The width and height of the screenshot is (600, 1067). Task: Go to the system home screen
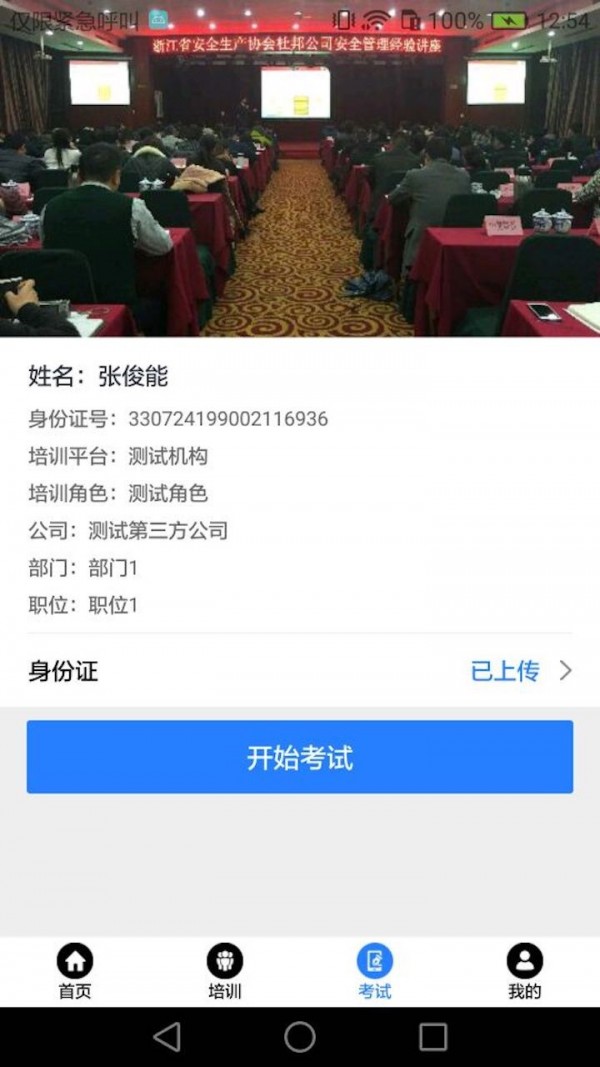(x=300, y=1037)
